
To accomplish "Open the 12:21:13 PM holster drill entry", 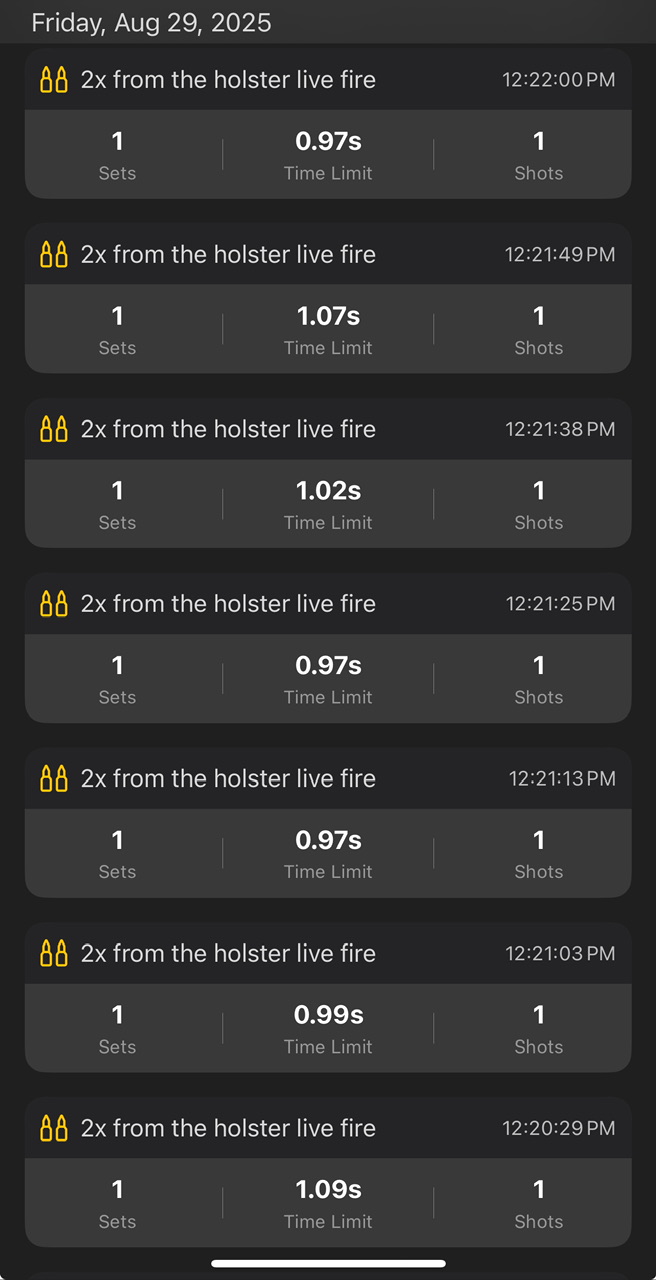I will (328, 822).
